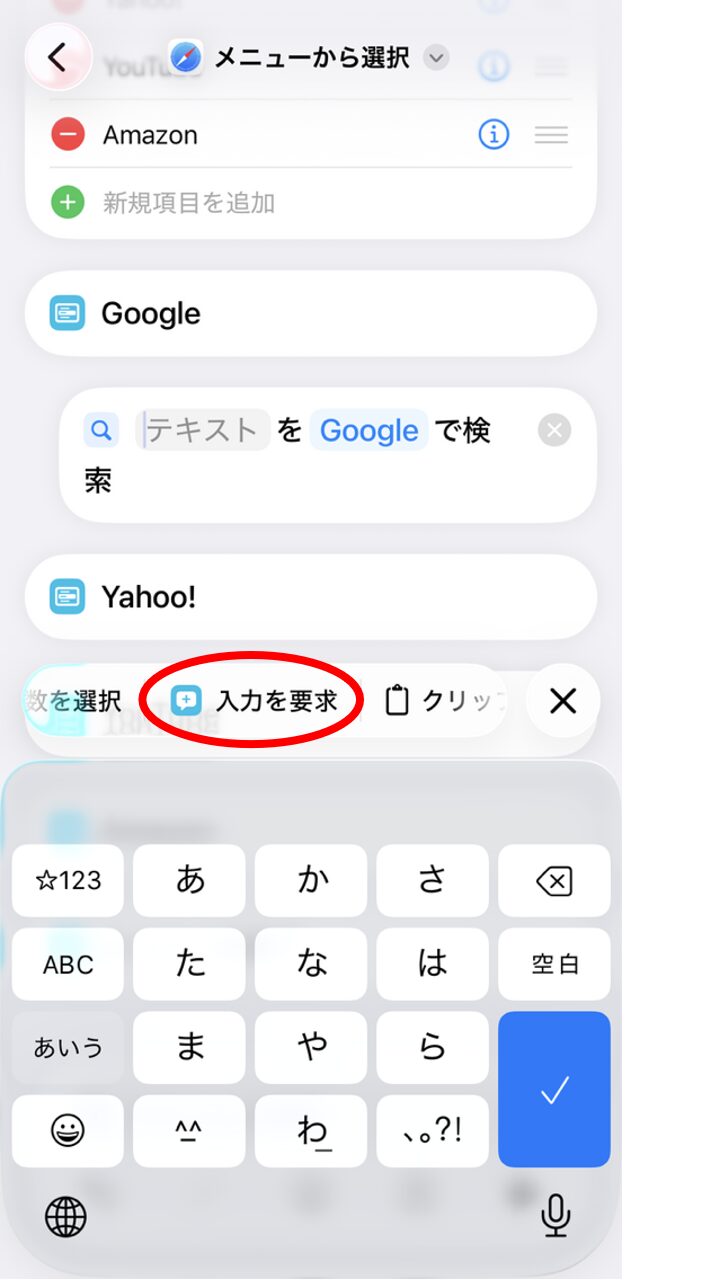Go back with the arrow button
Viewport: 720px width, 1280px height.
58,58
